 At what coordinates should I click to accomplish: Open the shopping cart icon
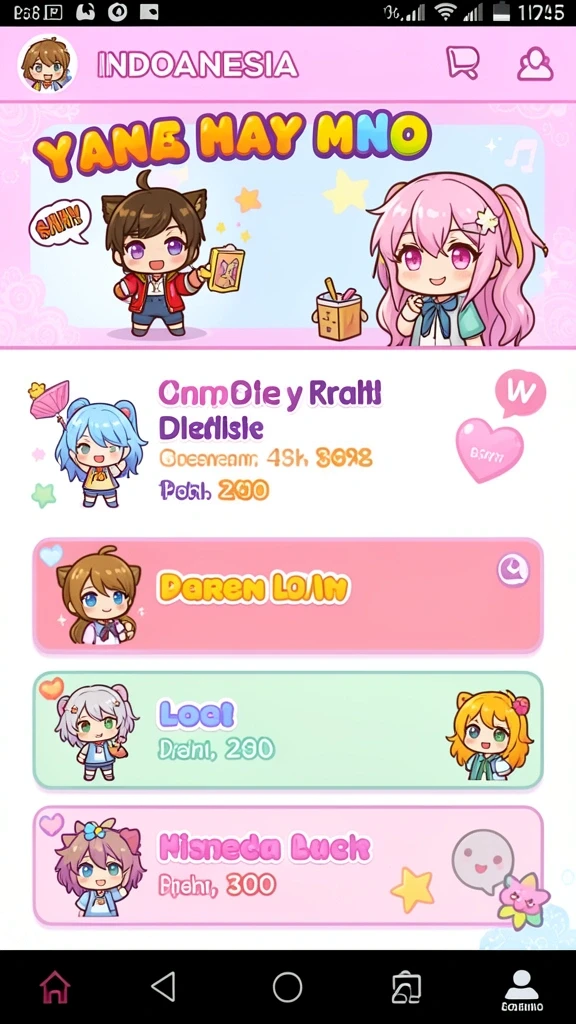point(462,63)
